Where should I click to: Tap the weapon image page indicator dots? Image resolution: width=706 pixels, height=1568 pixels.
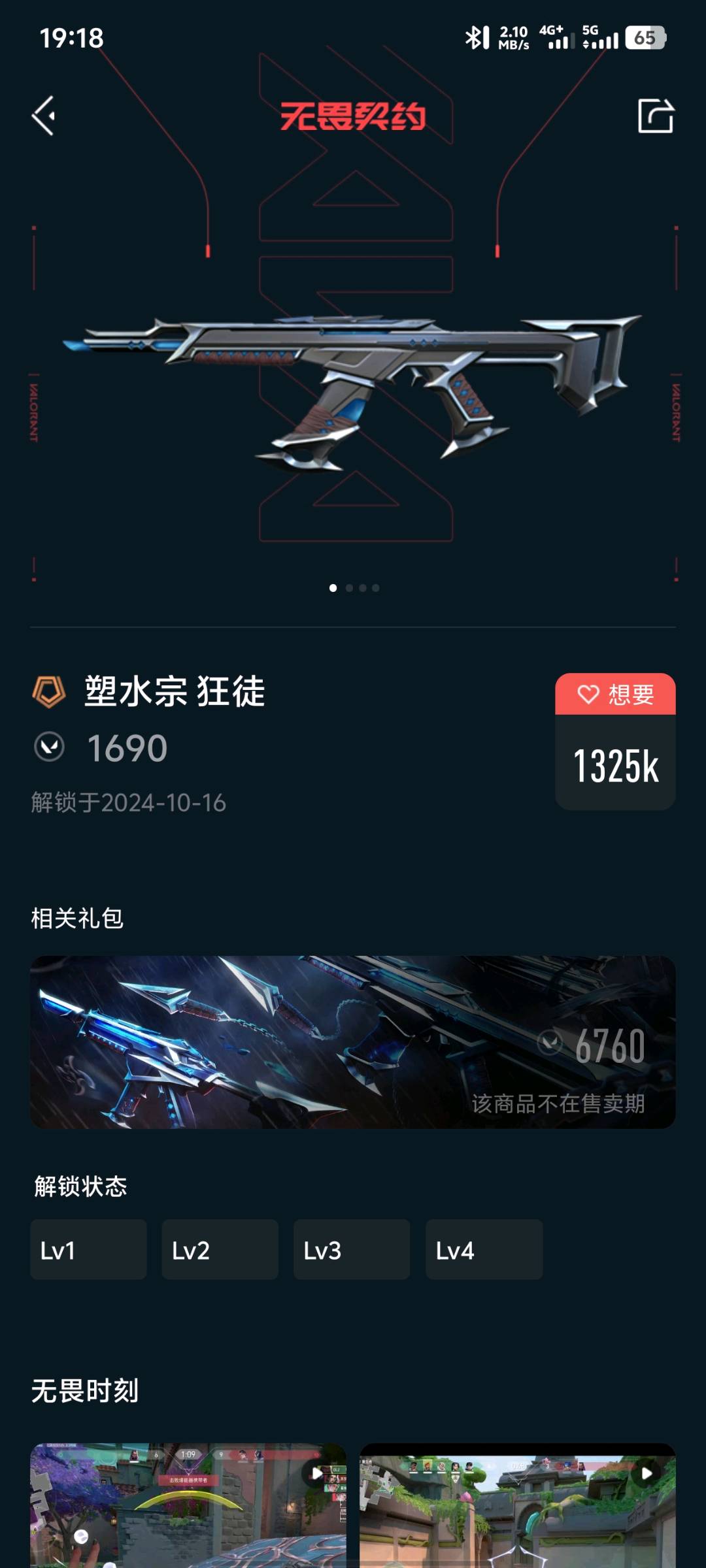tap(354, 588)
